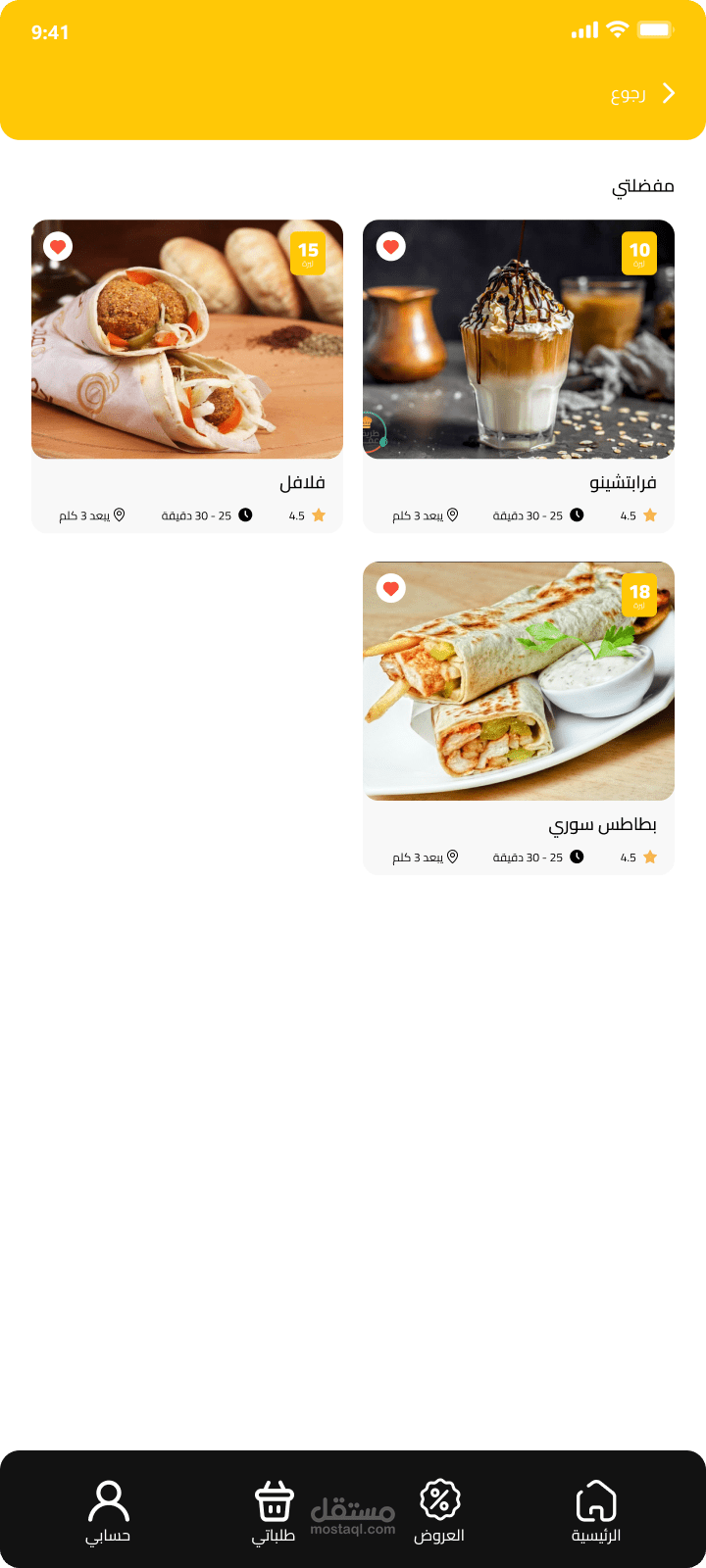Tap the heart icon on بطاطس سوري
Screen dimensions: 706x1568
[x=391, y=589]
